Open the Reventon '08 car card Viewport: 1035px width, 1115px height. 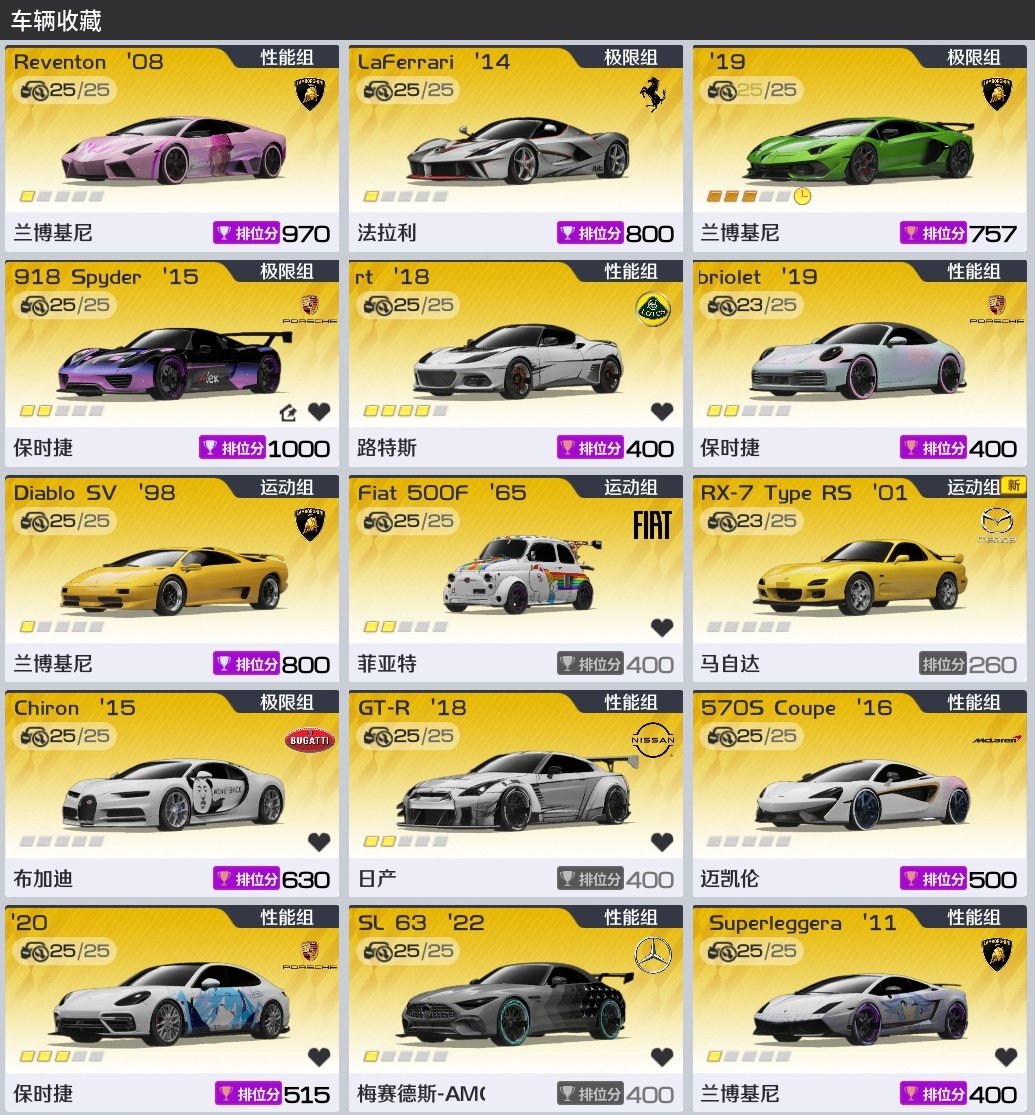(x=172, y=150)
